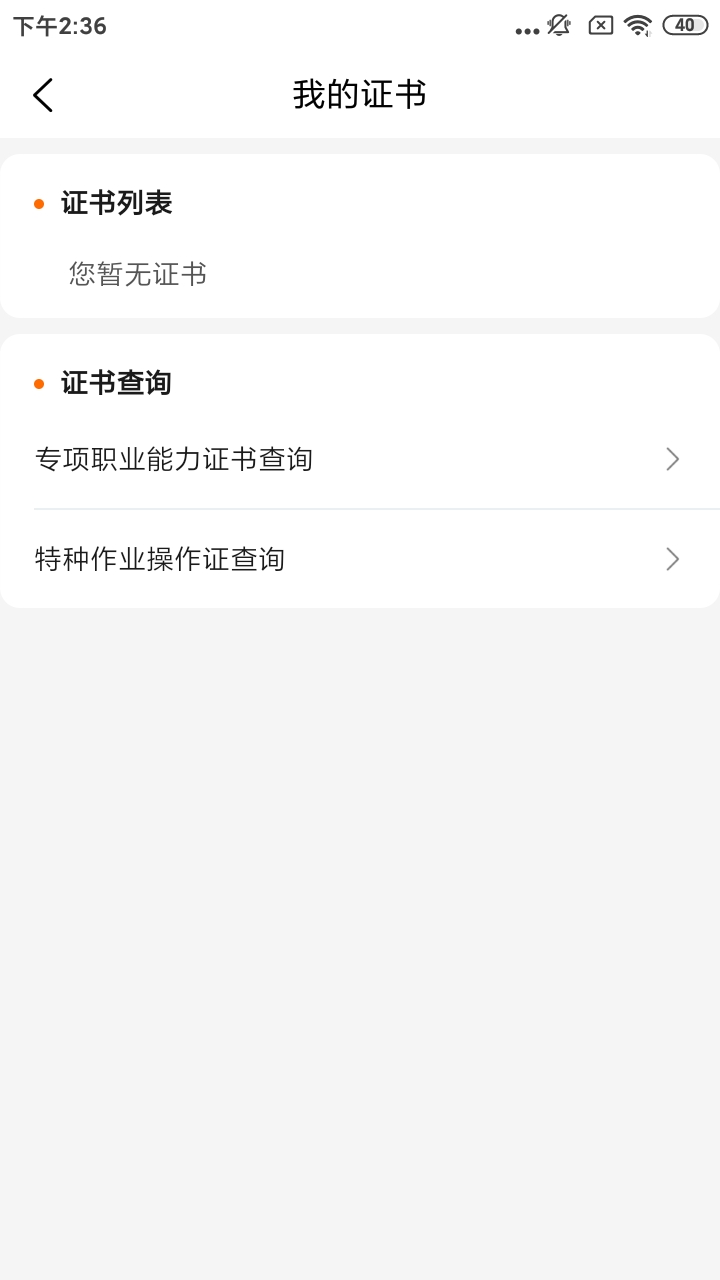Click the Wi-Fi icon in status bar

637,26
